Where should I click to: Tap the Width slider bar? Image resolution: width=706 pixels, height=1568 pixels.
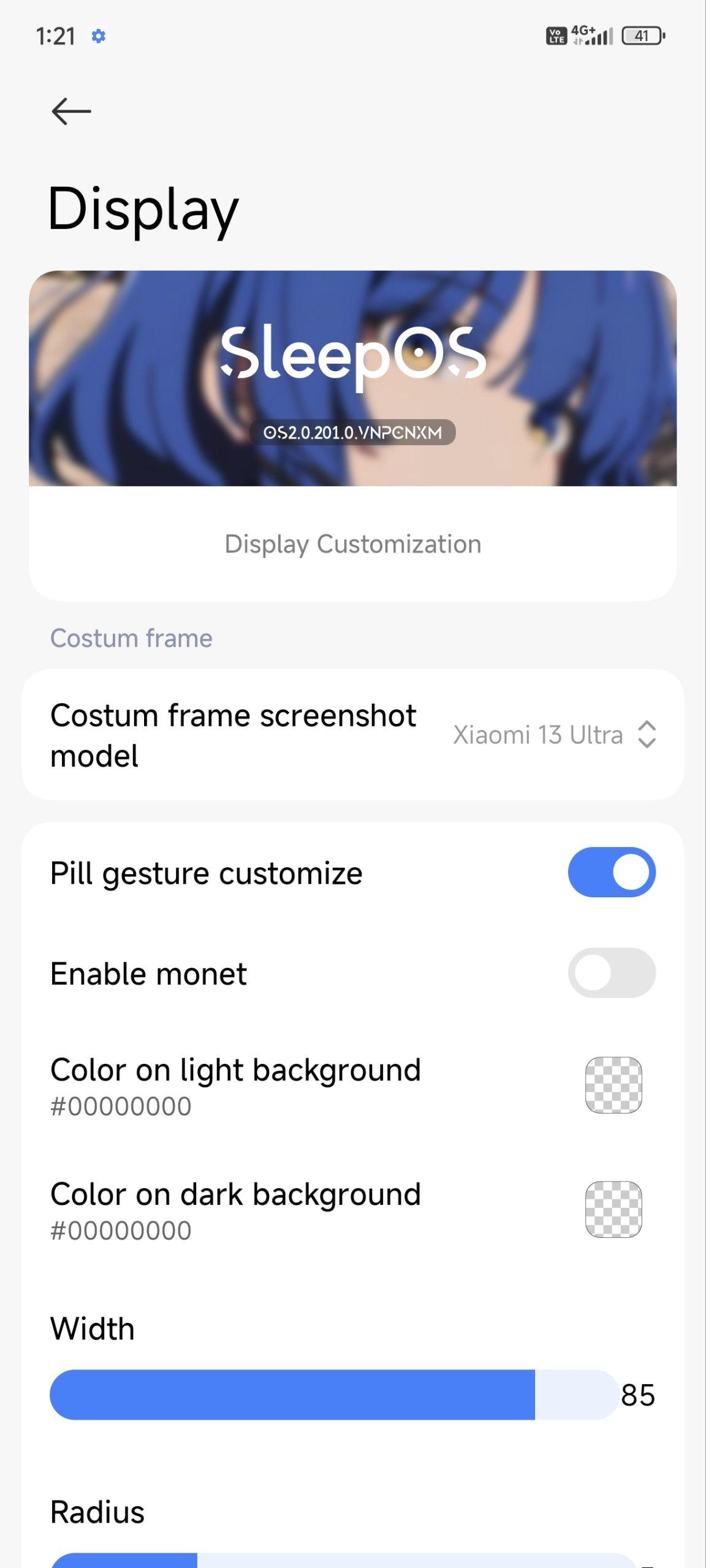335,1395
